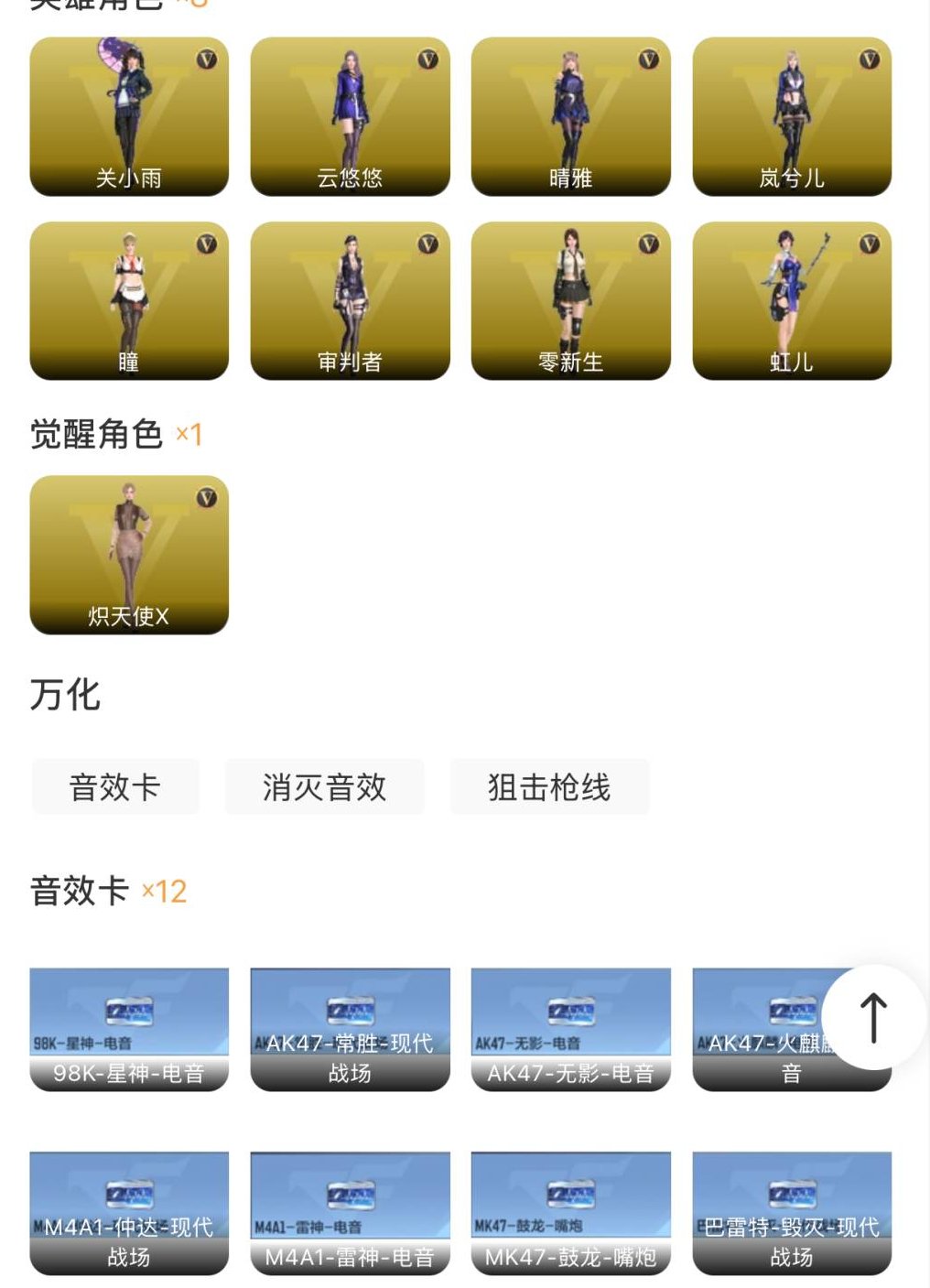Select the AK47-无影-电音 card
This screenshot has width=930, height=1288.
pyautogui.click(x=569, y=1025)
